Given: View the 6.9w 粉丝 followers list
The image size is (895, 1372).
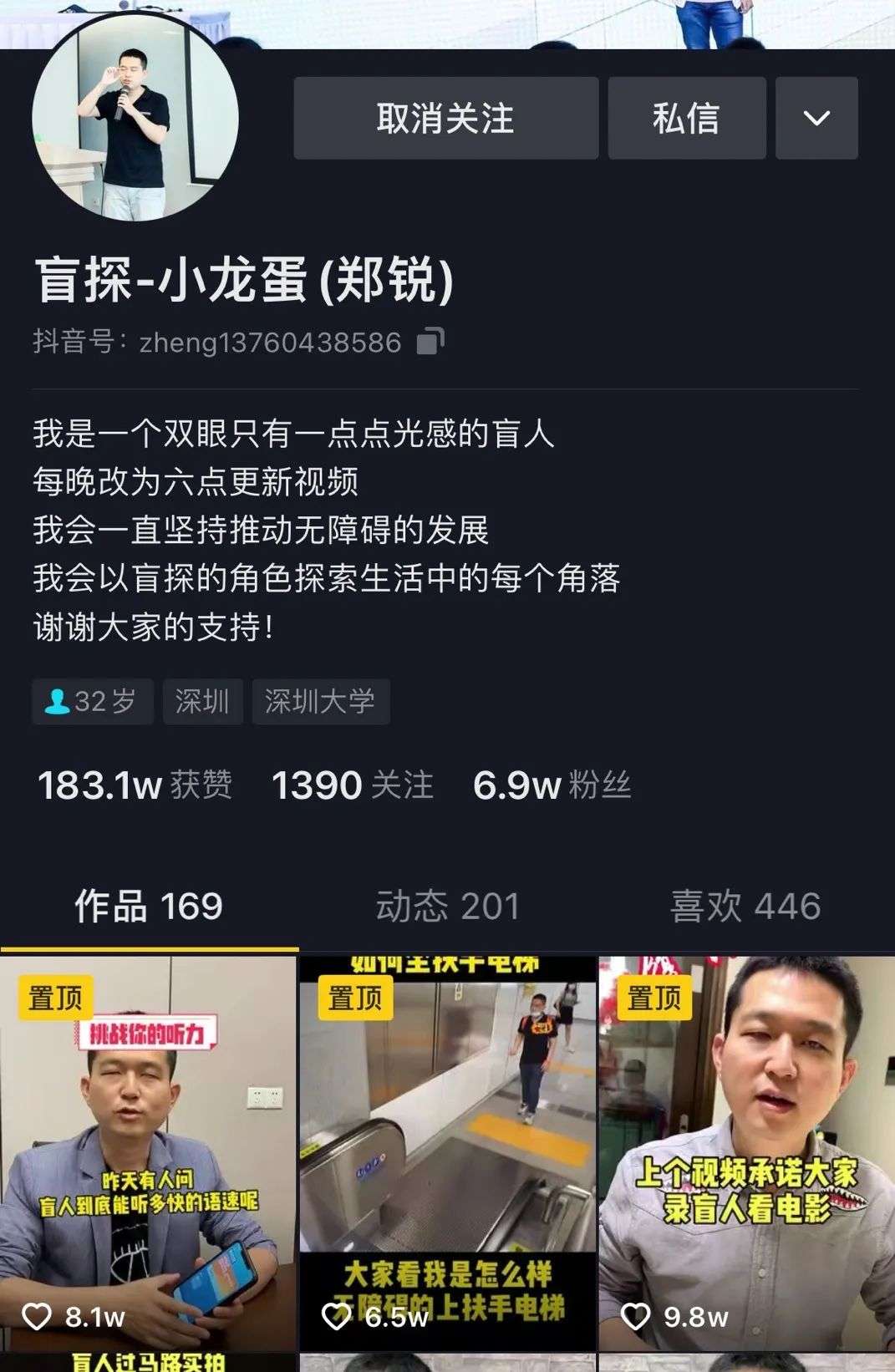Looking at the screenshot, I should pos(552,785).
